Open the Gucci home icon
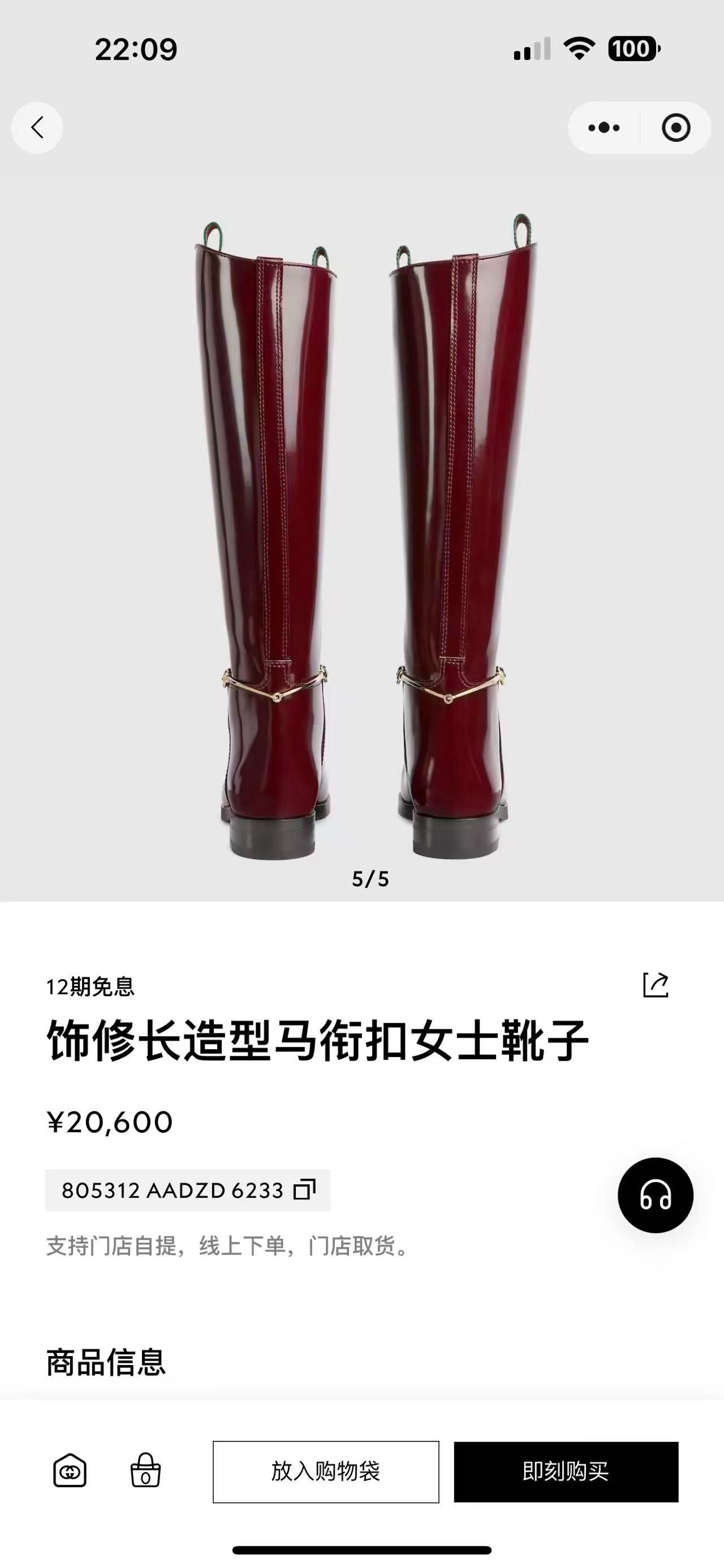Image resolution: width=724 pixels, height=1568 pixels. coord(70,1471)
